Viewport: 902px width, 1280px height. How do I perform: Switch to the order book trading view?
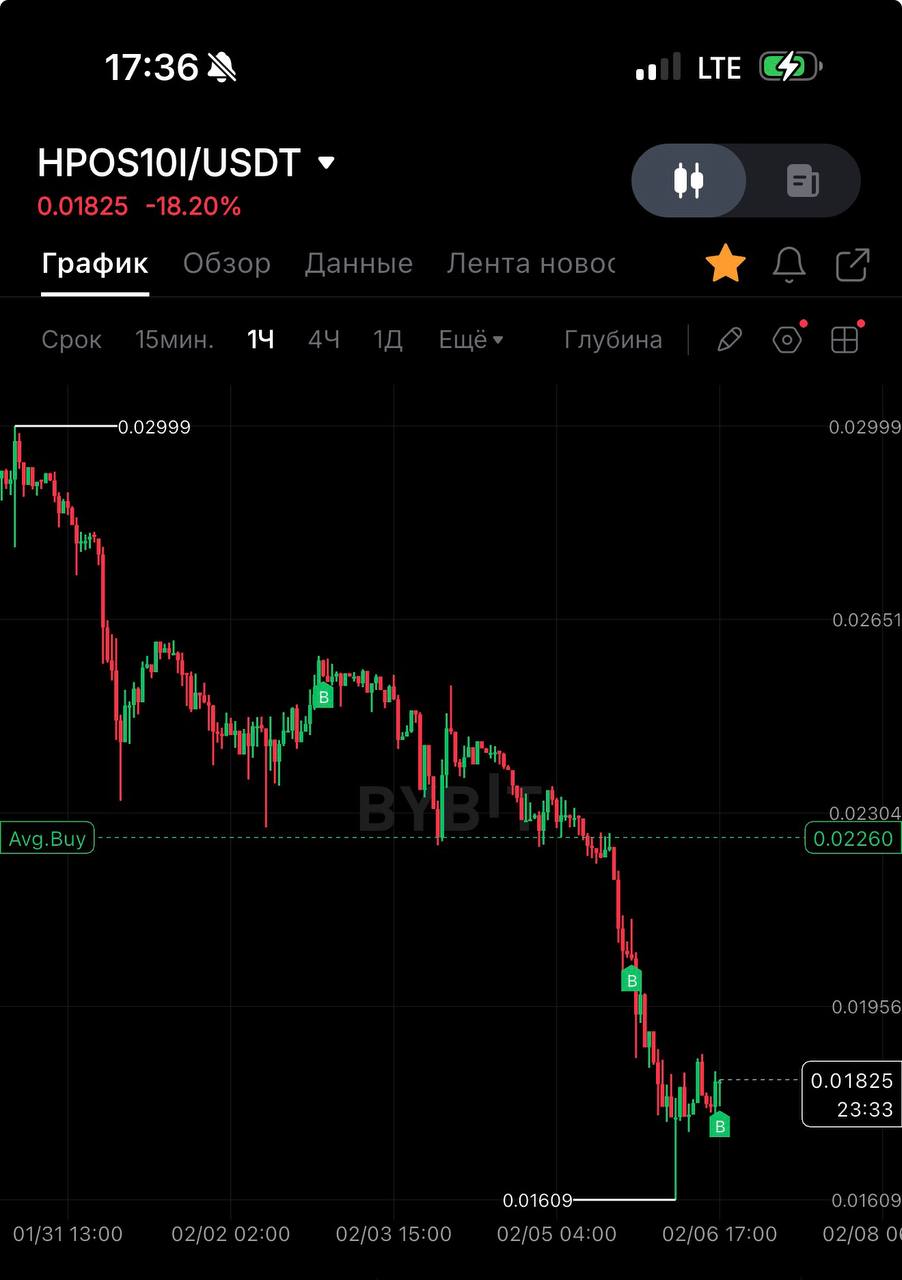tap(803, 181)
